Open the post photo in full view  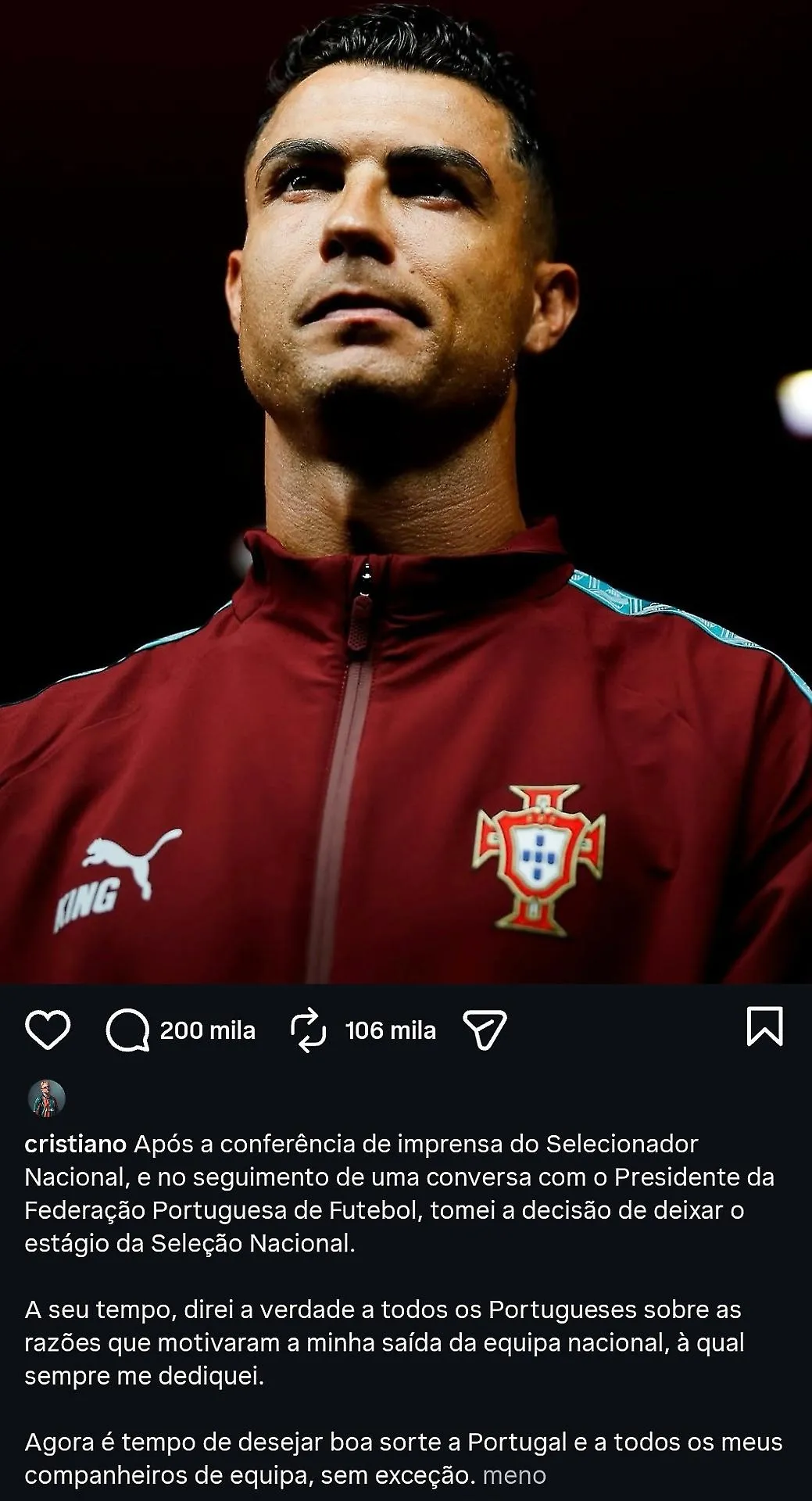click(x=406, y=492)
